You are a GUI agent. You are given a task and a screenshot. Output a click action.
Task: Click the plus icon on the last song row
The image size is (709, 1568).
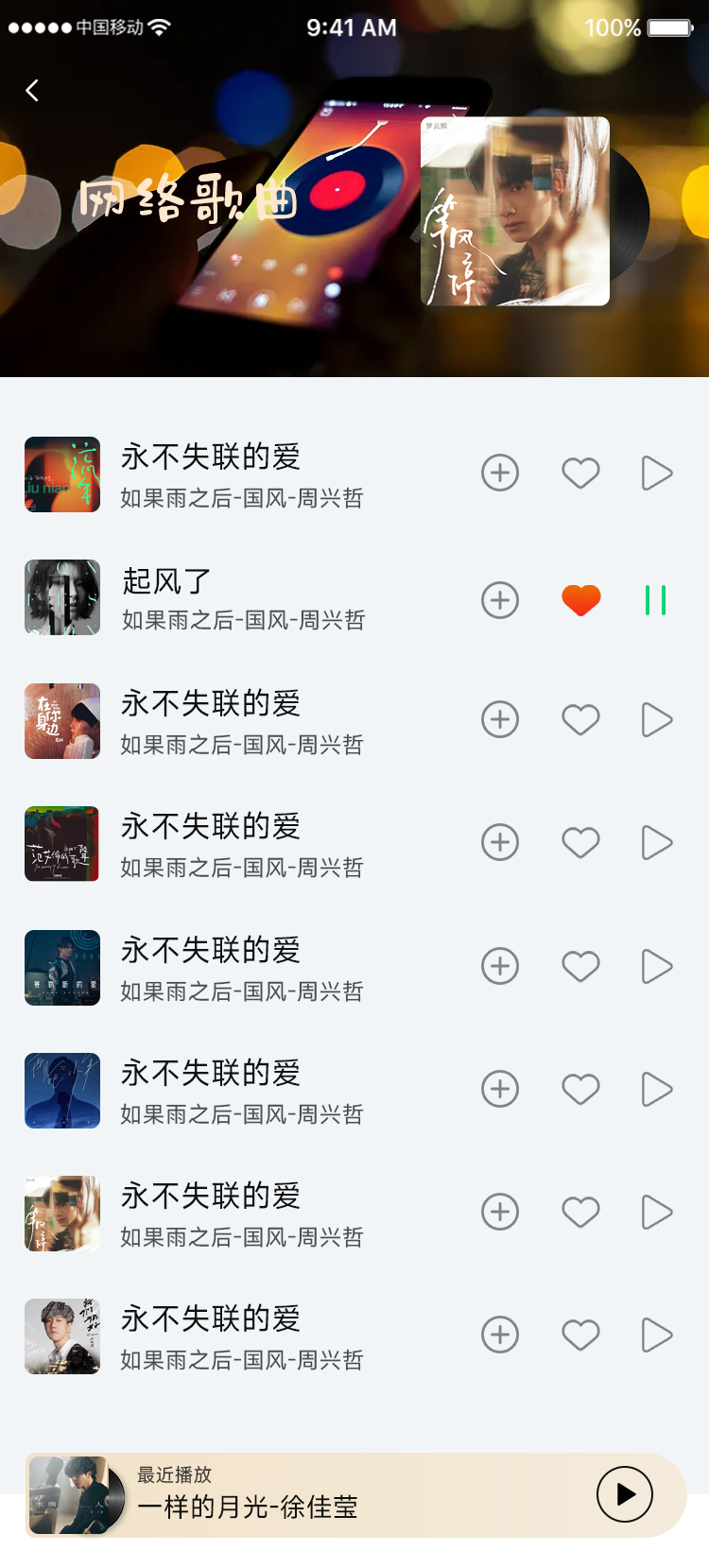click(x=500, y=1335)
